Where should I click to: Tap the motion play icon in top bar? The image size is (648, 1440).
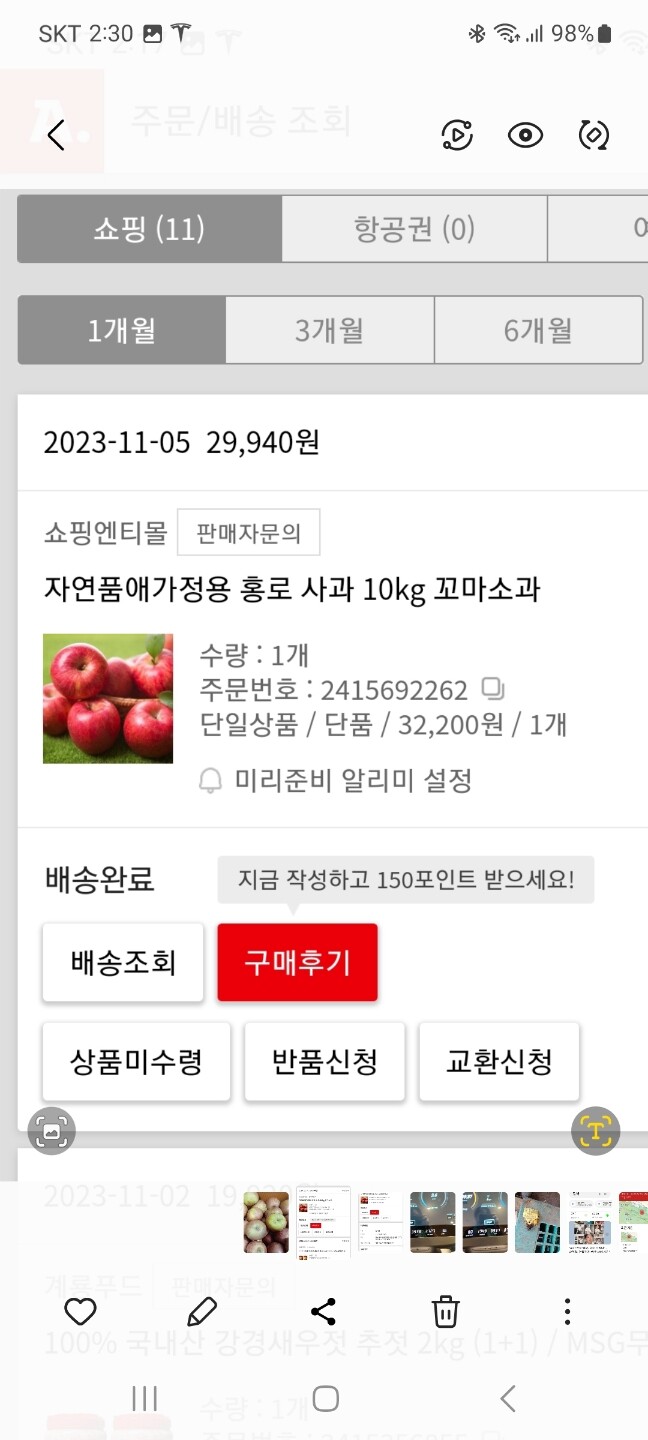457,135
